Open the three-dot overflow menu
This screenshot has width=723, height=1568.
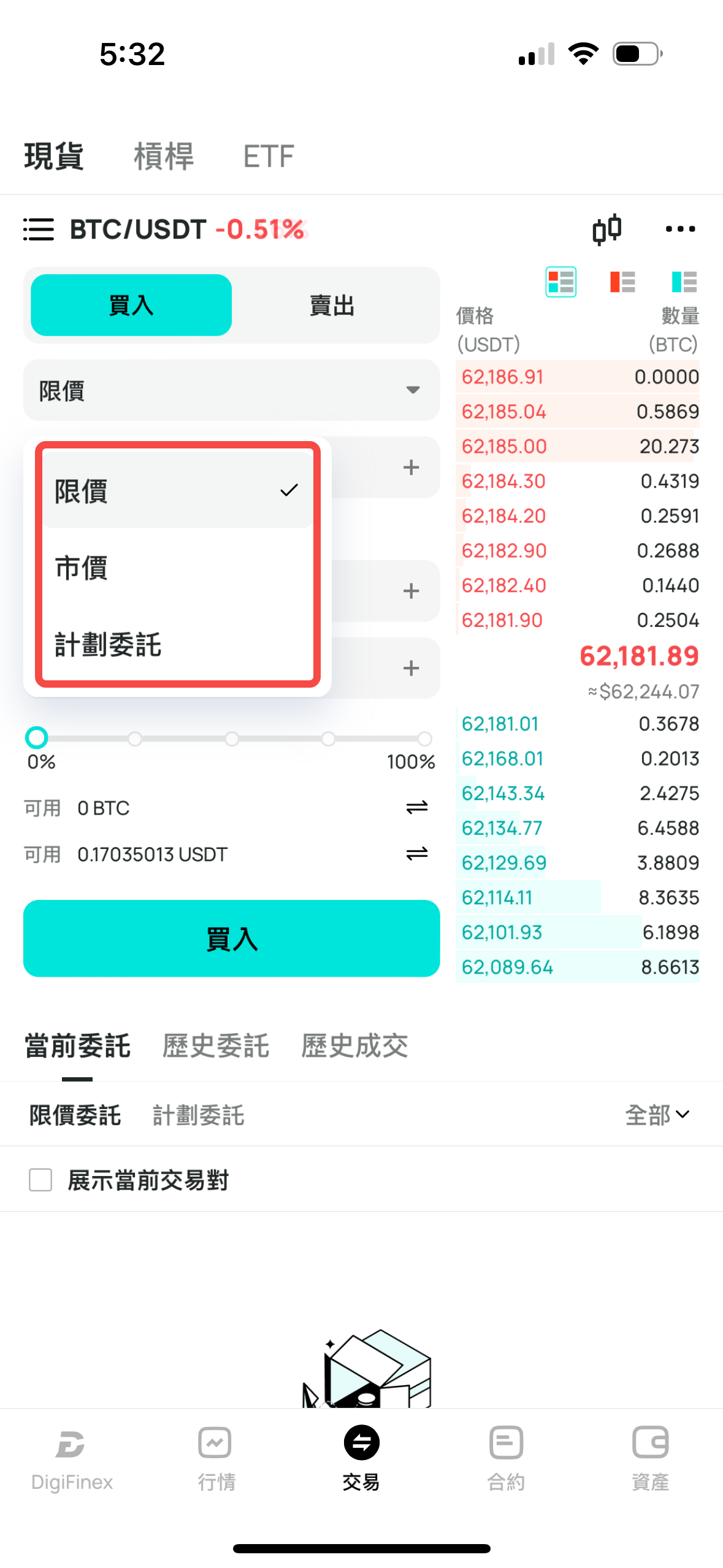coord(680,229)
